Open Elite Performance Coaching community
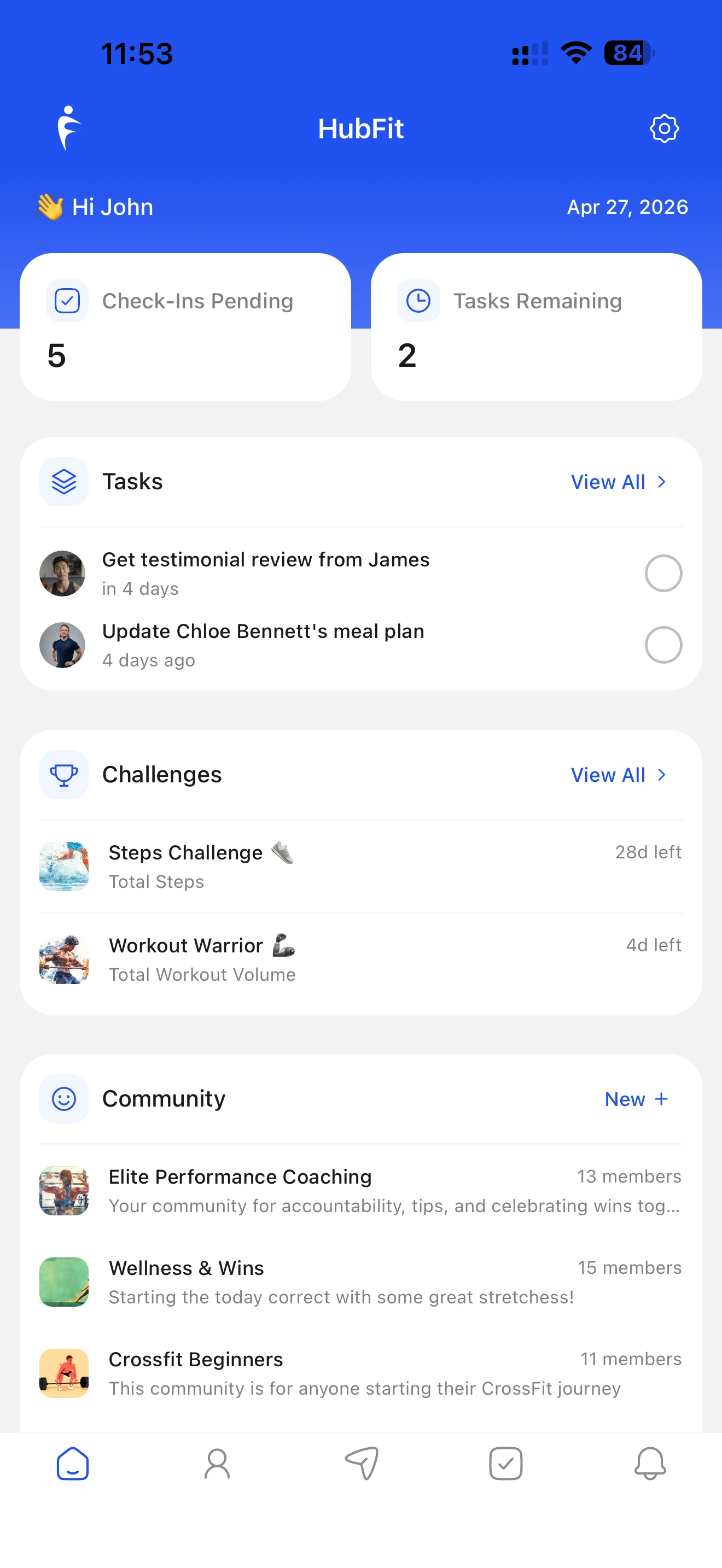This screenshot has width=722, height=1568. 360,1191
